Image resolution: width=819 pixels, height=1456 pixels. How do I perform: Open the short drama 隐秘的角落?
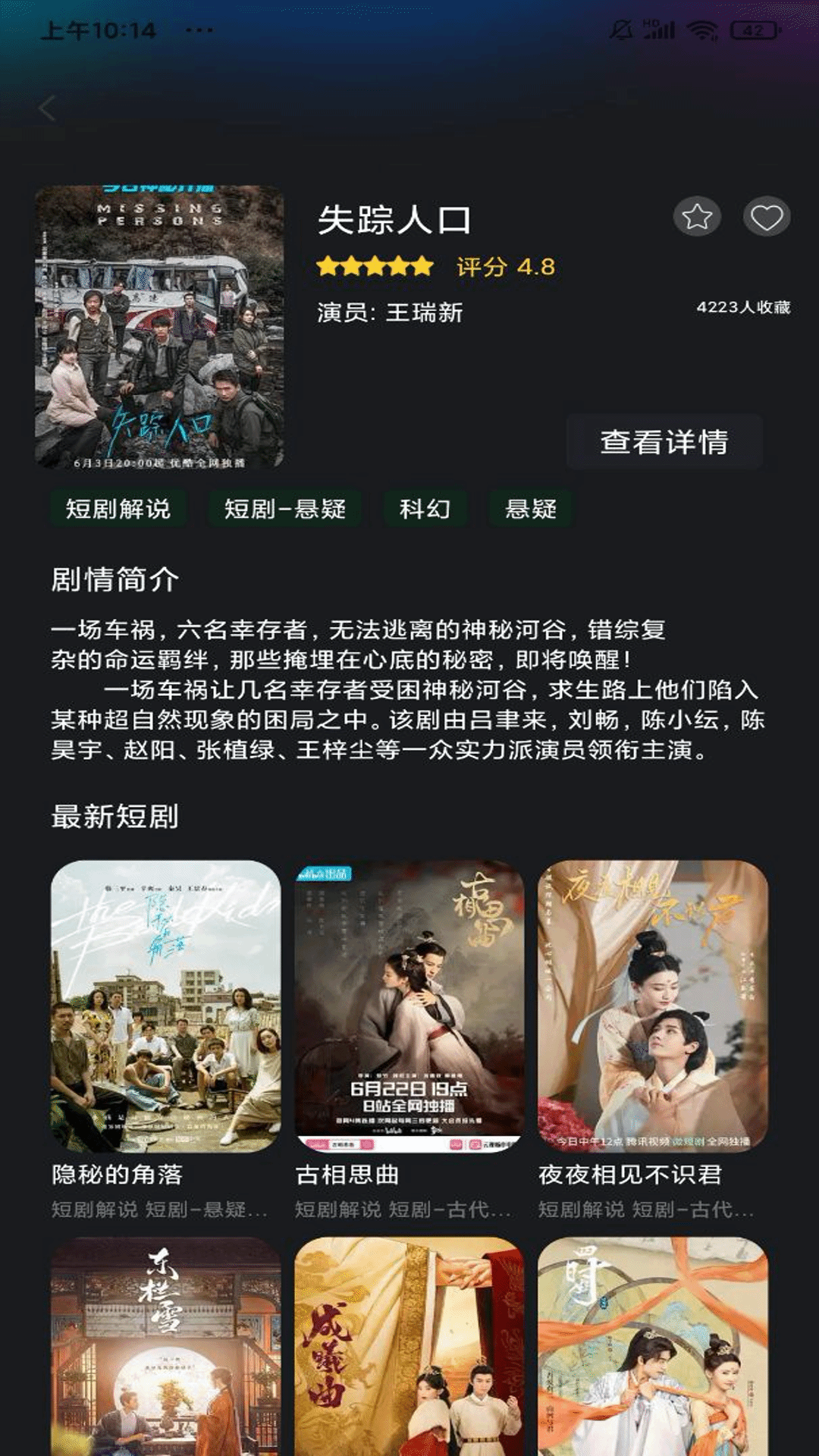coord(165,1006)
